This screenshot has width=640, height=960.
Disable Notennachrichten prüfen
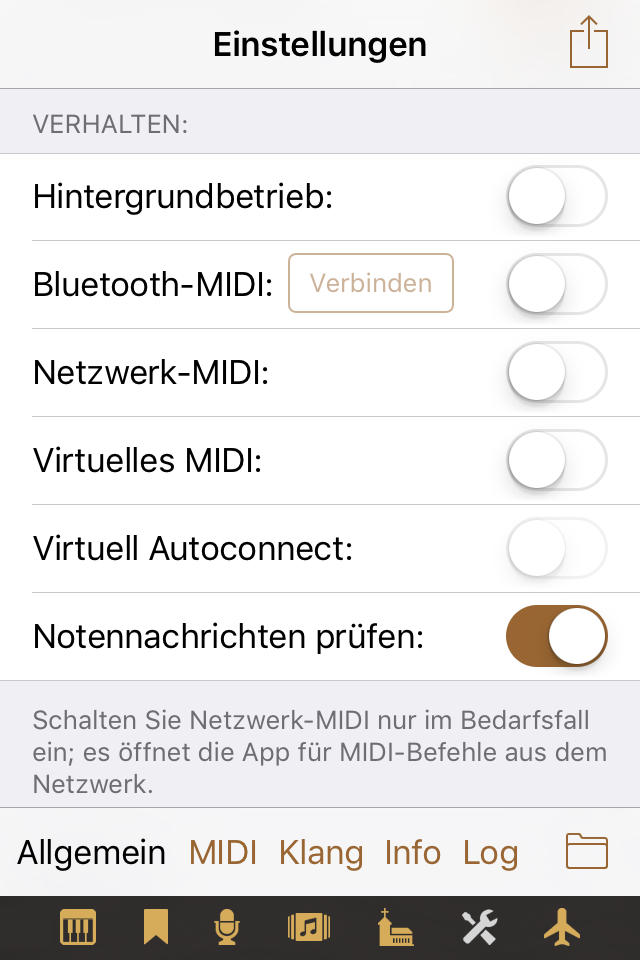557,636
